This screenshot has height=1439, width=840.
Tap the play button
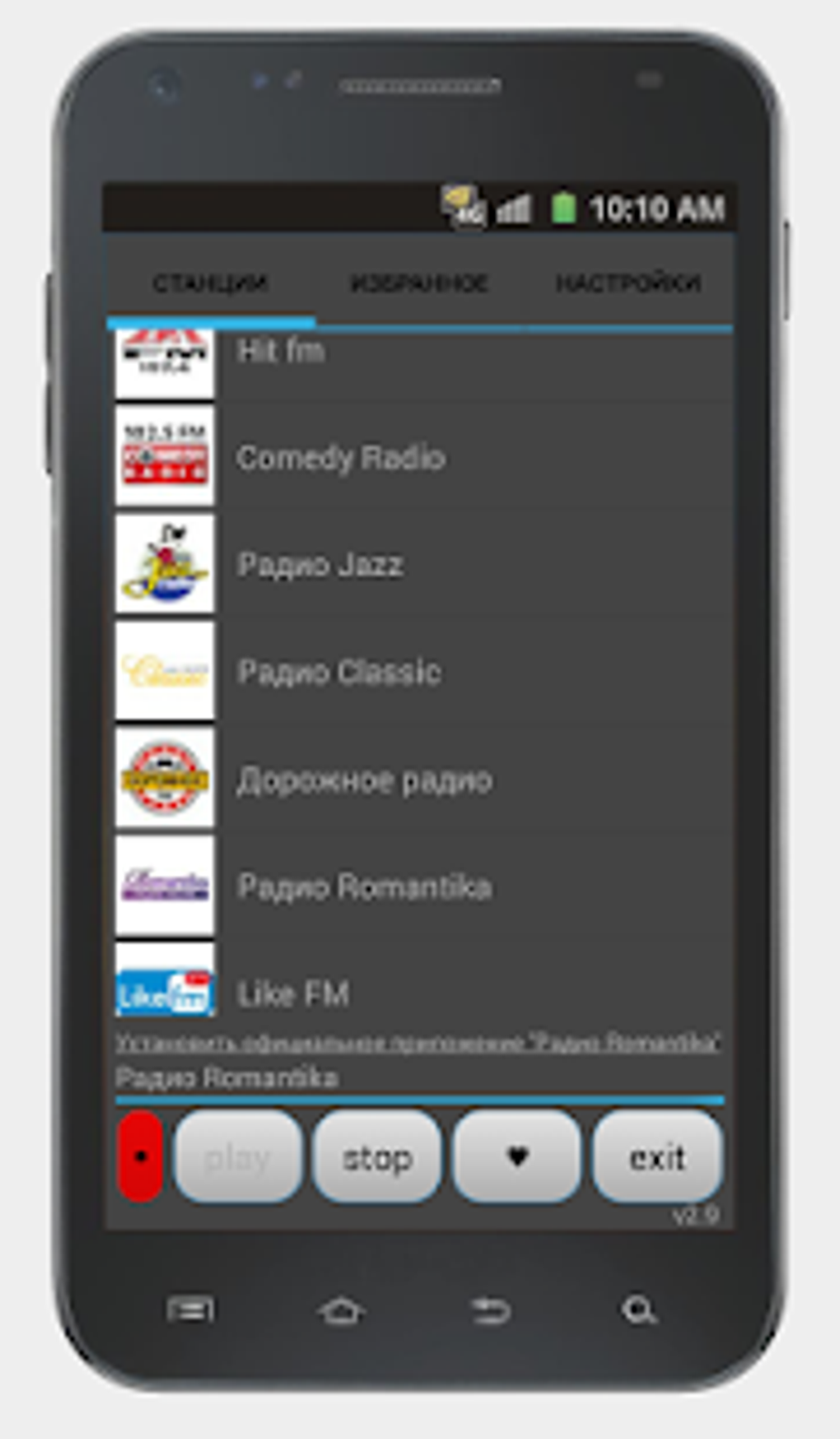tap(238, 1156)
